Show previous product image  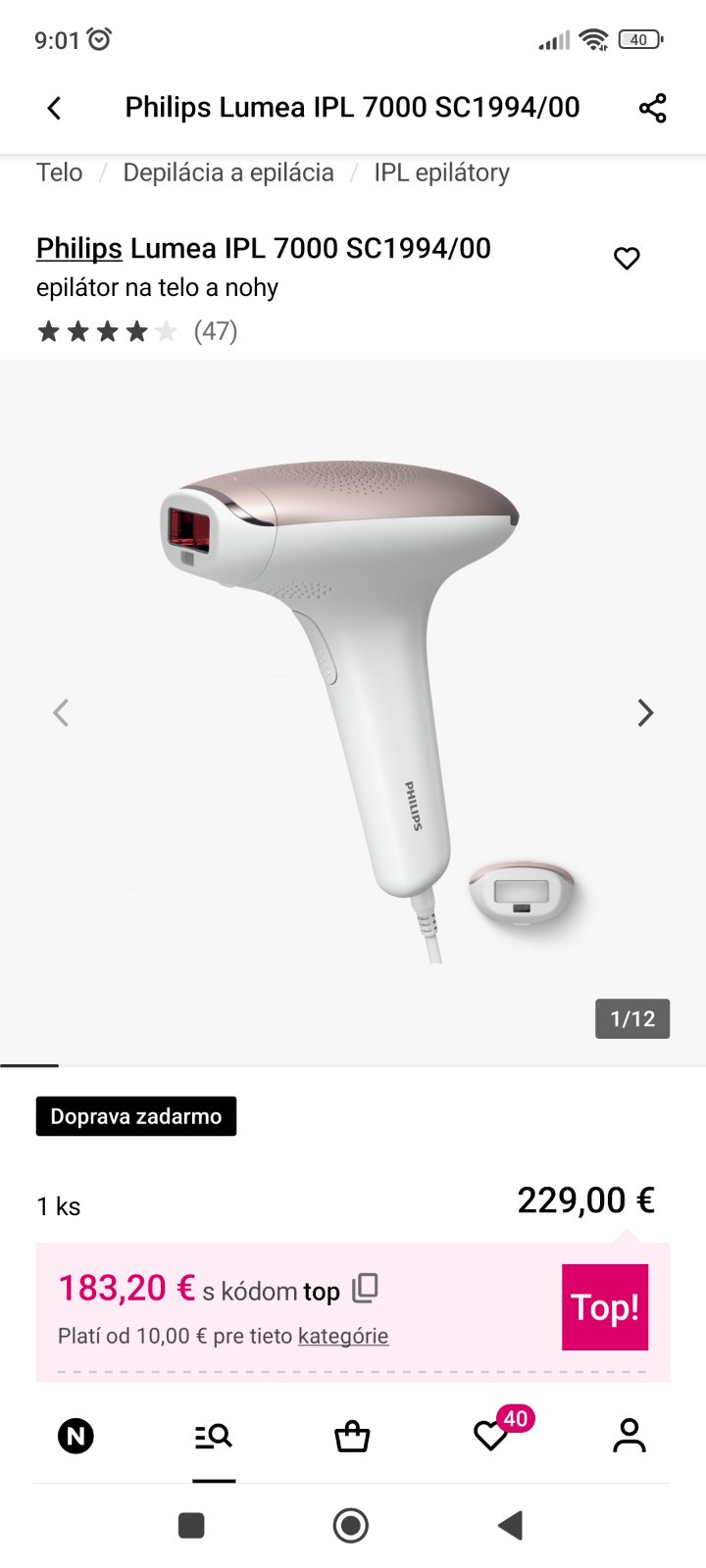61,712
